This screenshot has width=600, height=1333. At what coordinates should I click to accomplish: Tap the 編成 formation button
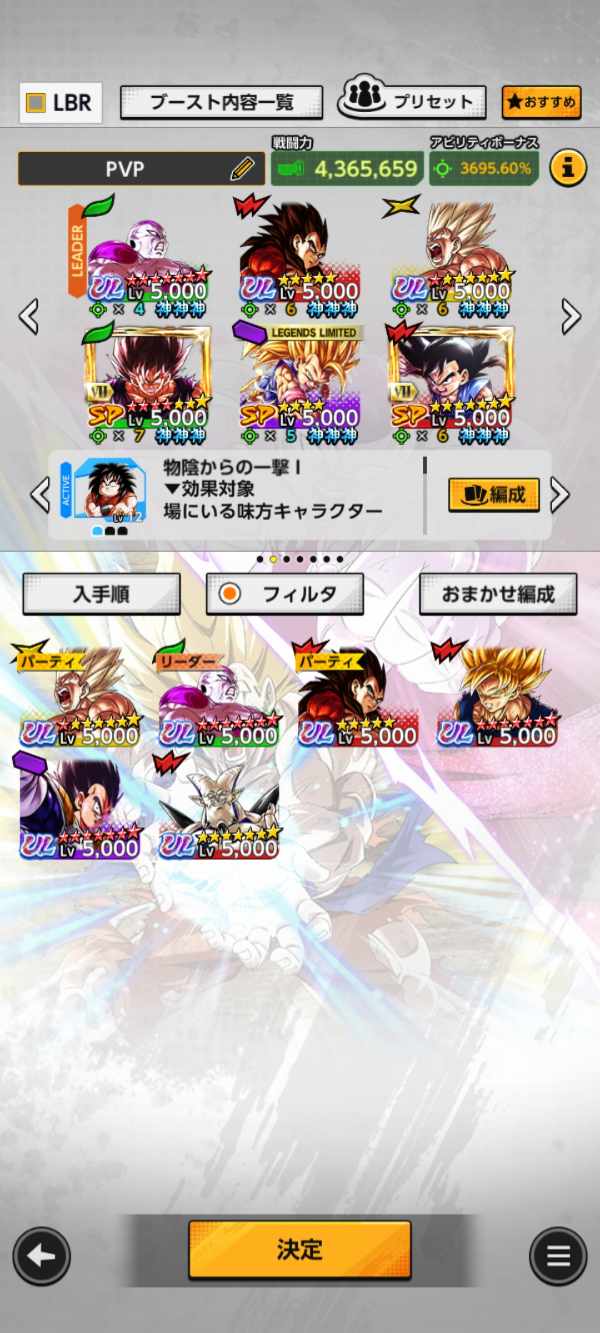494,494
